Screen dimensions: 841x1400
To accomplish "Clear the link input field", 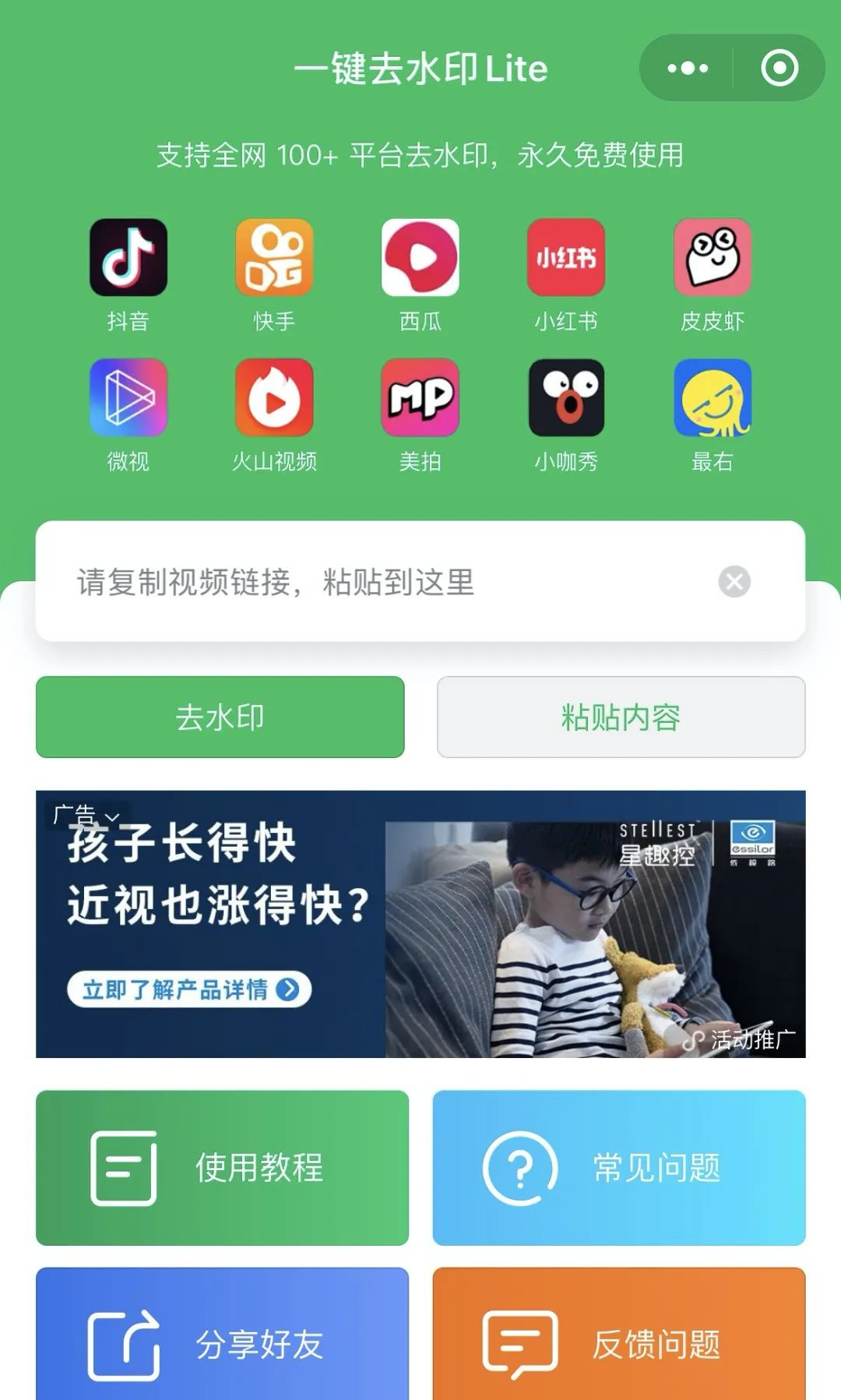I will tap(734, 582).
